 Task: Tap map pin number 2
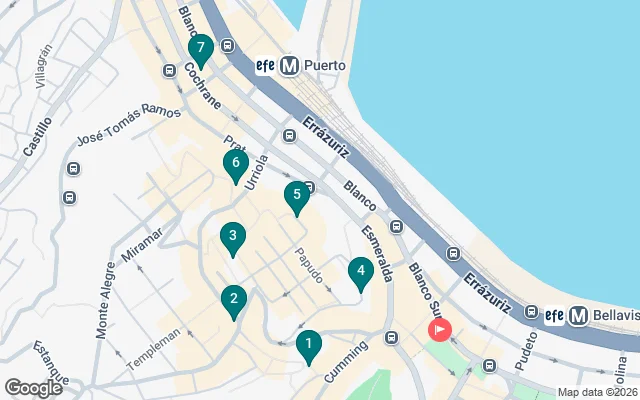click(233, 300)
